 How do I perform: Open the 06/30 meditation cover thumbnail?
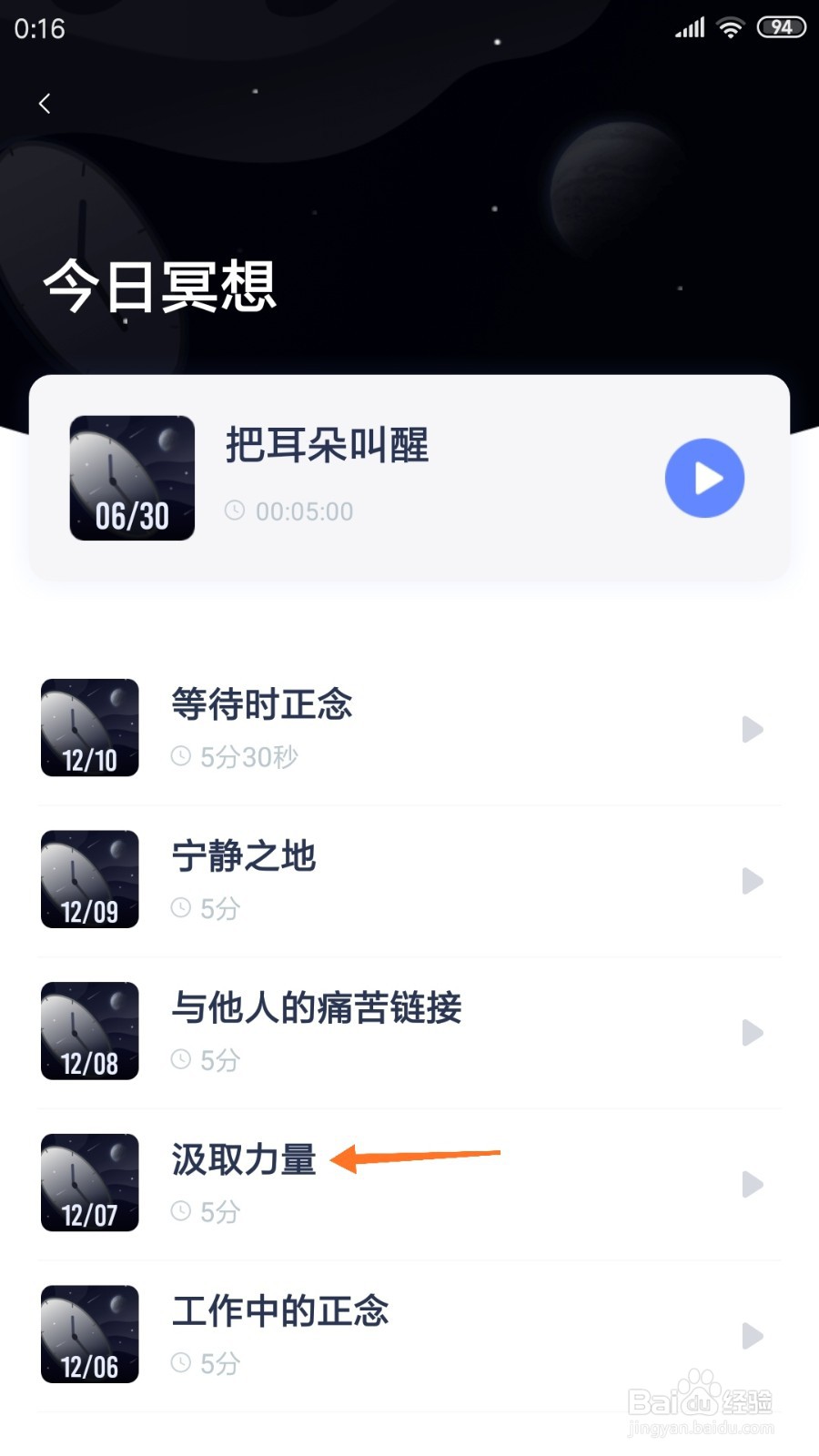click(132, 478)
